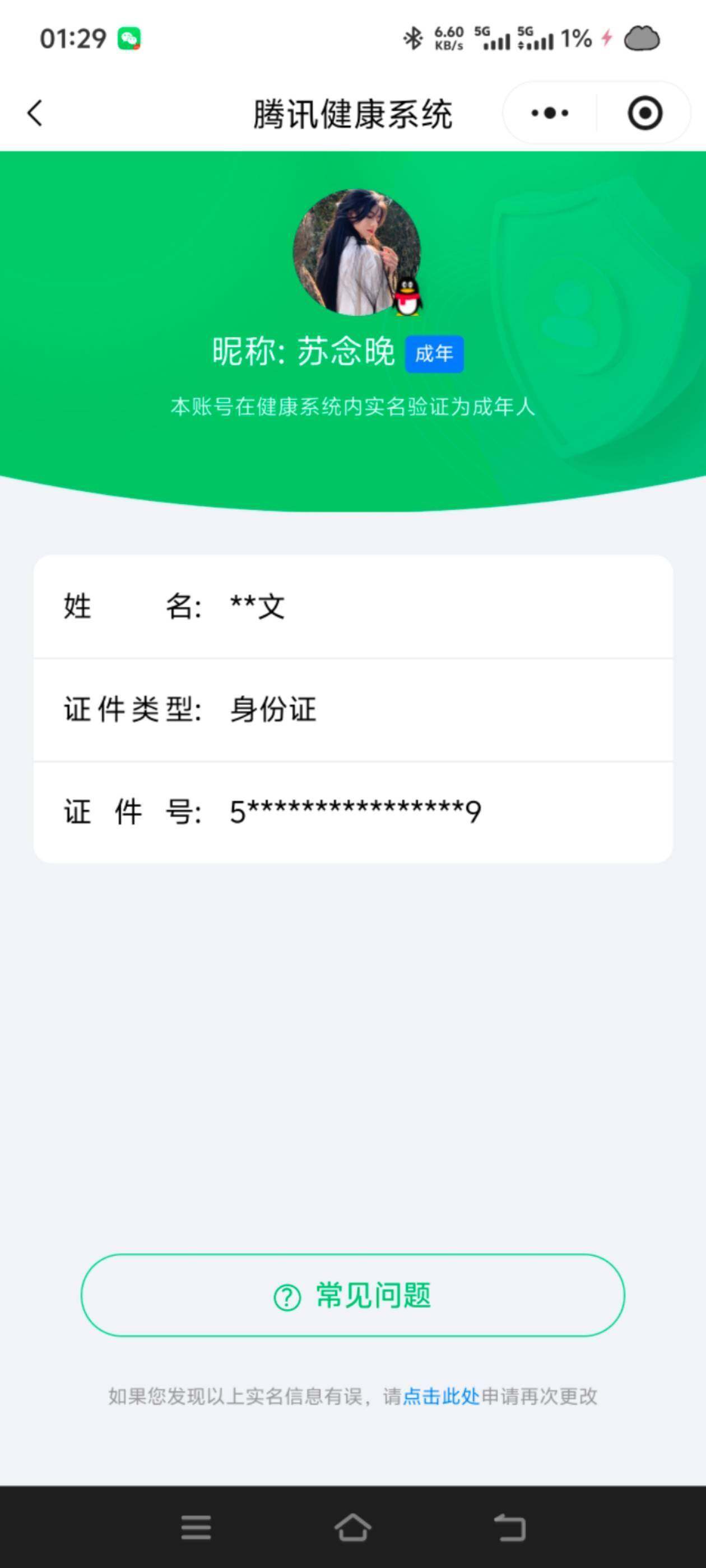Tap the question mark icon beside 常见问题
706x1568 pixels.
pyautogui.click(x=287, y=1297)
